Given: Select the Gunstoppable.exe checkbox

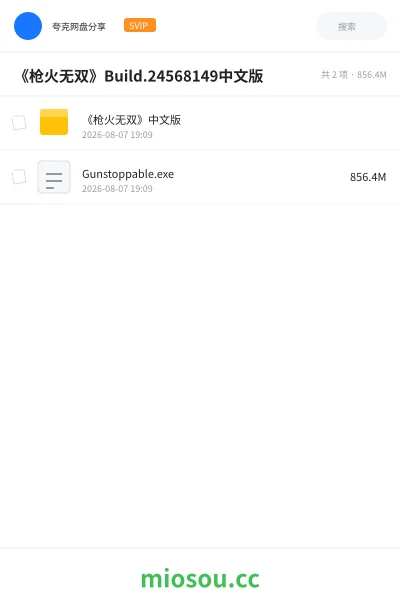Looking at the screenshot, I should point(19,177).
